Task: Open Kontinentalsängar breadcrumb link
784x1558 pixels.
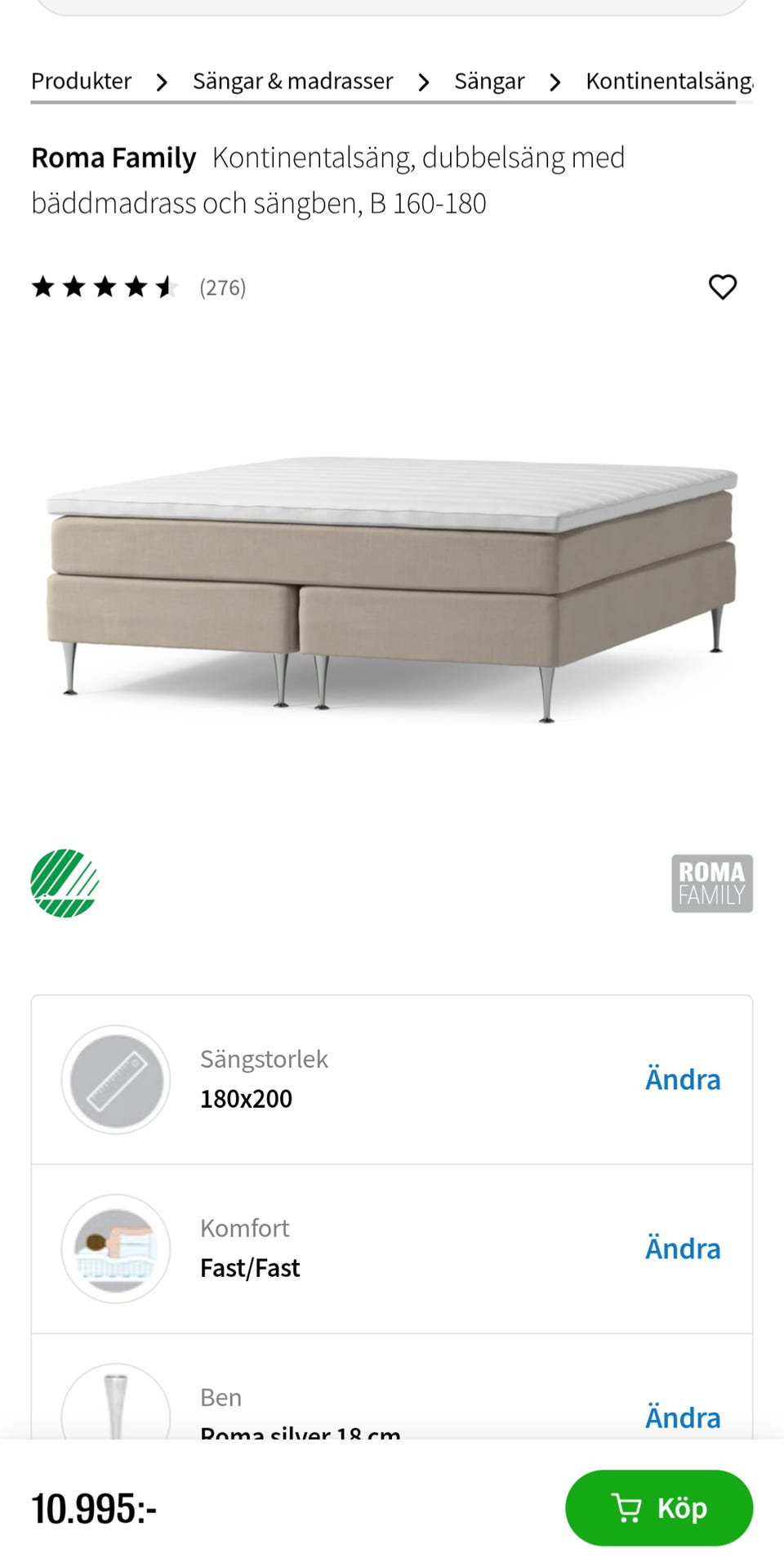Action: pos(668,81)
